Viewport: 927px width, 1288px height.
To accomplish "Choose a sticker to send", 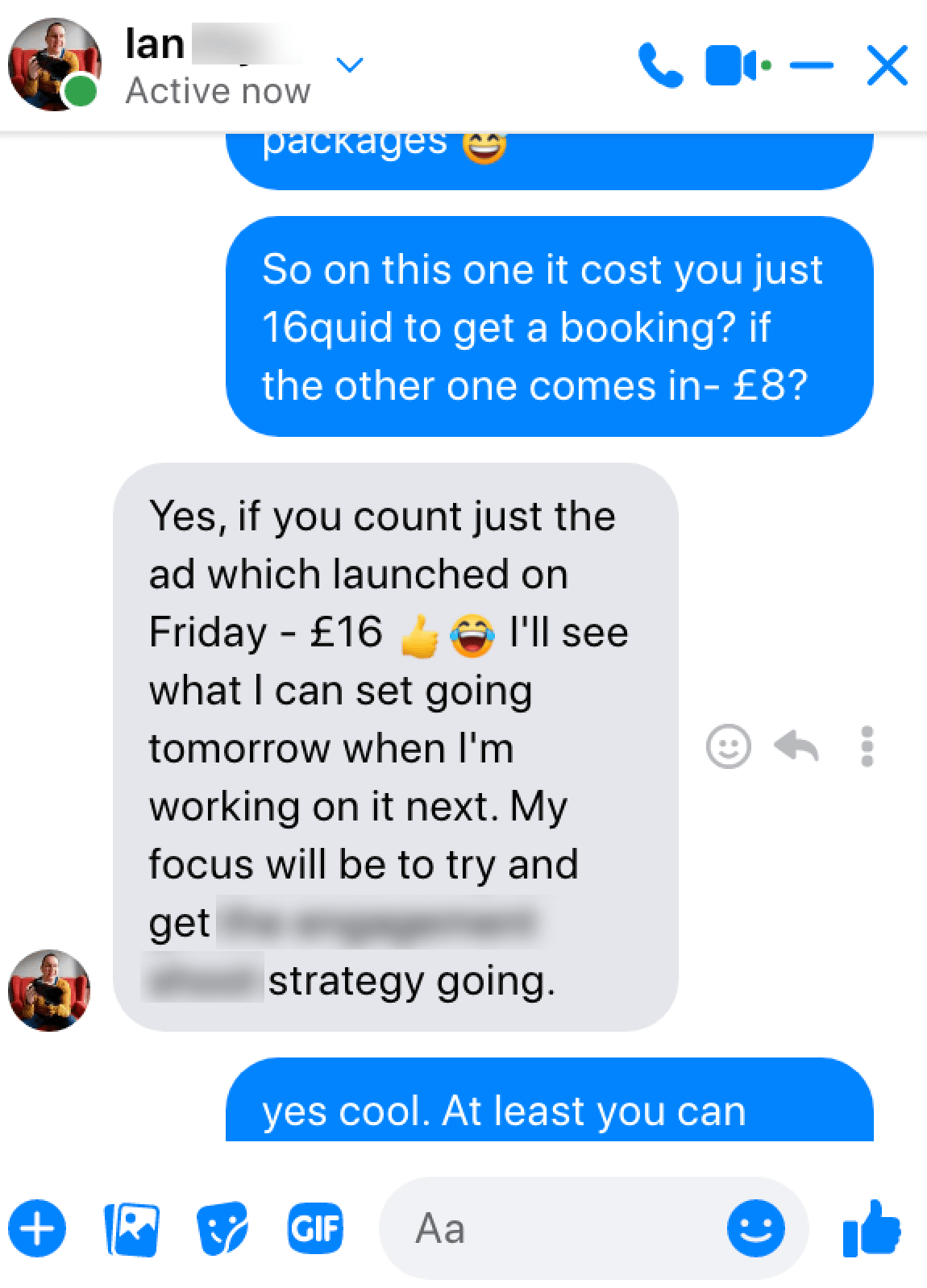I will point(222,1229).
